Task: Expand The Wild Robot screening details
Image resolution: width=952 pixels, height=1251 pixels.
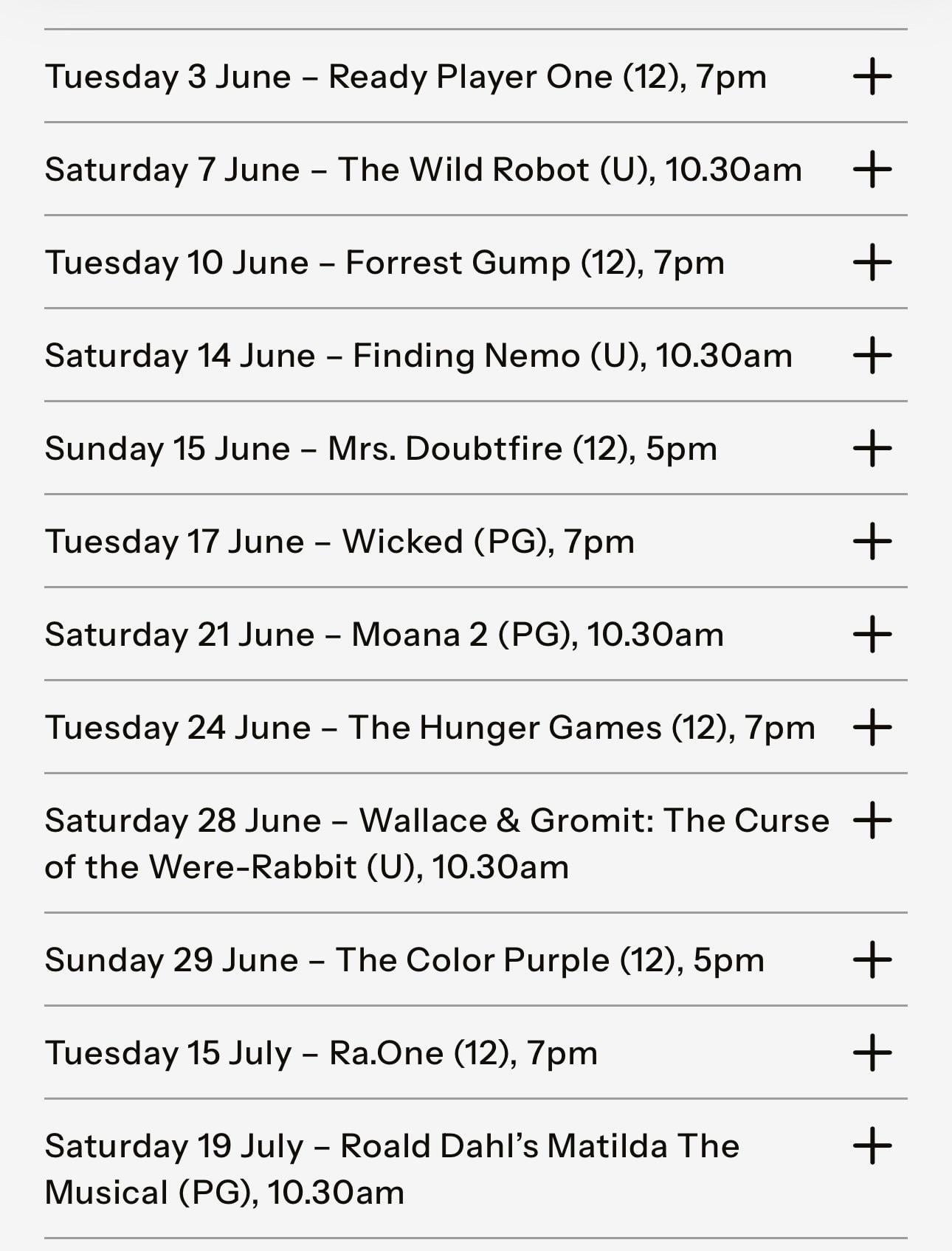Action: (x=872, y=170)
